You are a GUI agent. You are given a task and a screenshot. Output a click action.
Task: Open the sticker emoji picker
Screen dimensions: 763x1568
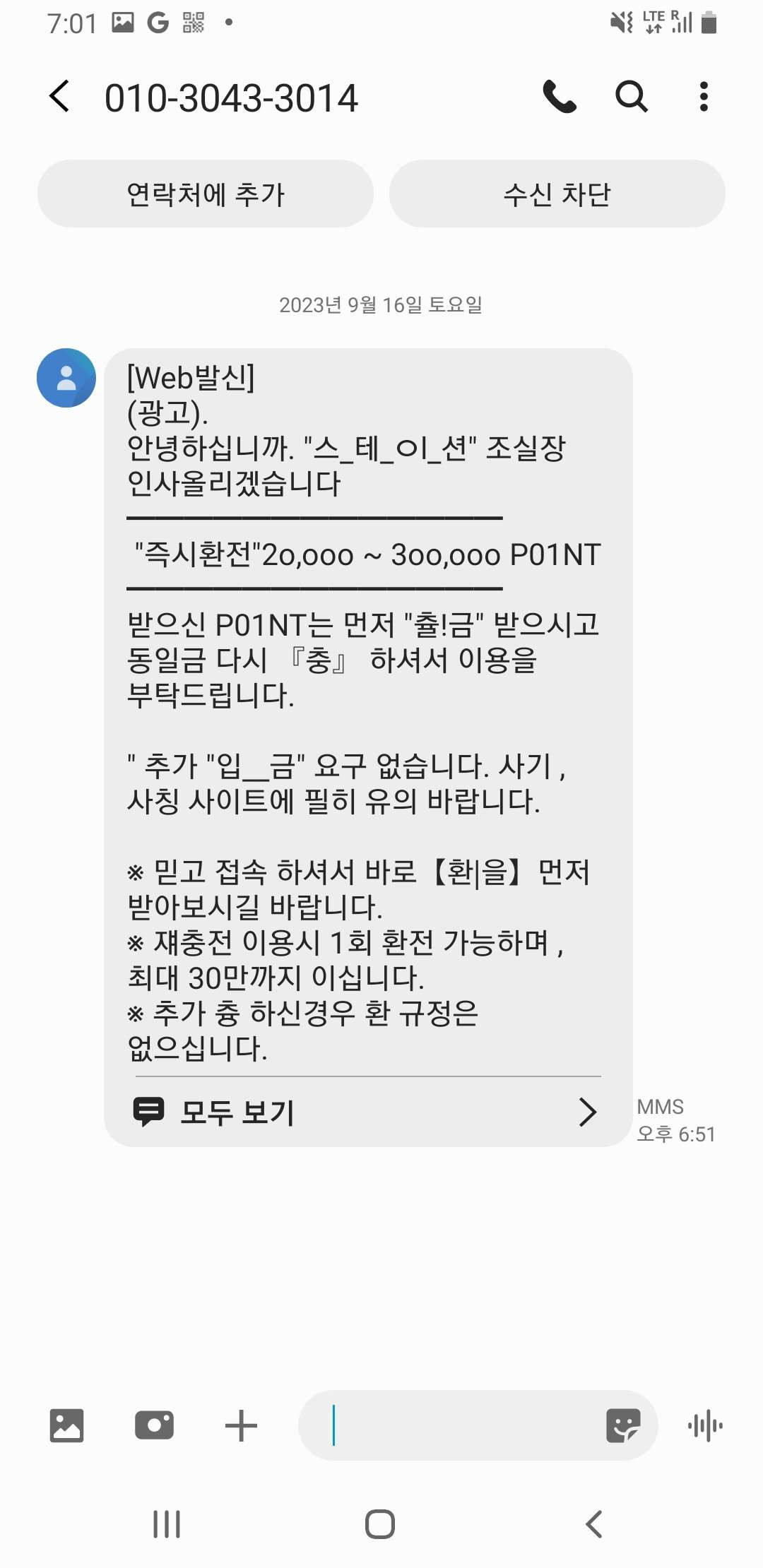tap(624, 1425)
